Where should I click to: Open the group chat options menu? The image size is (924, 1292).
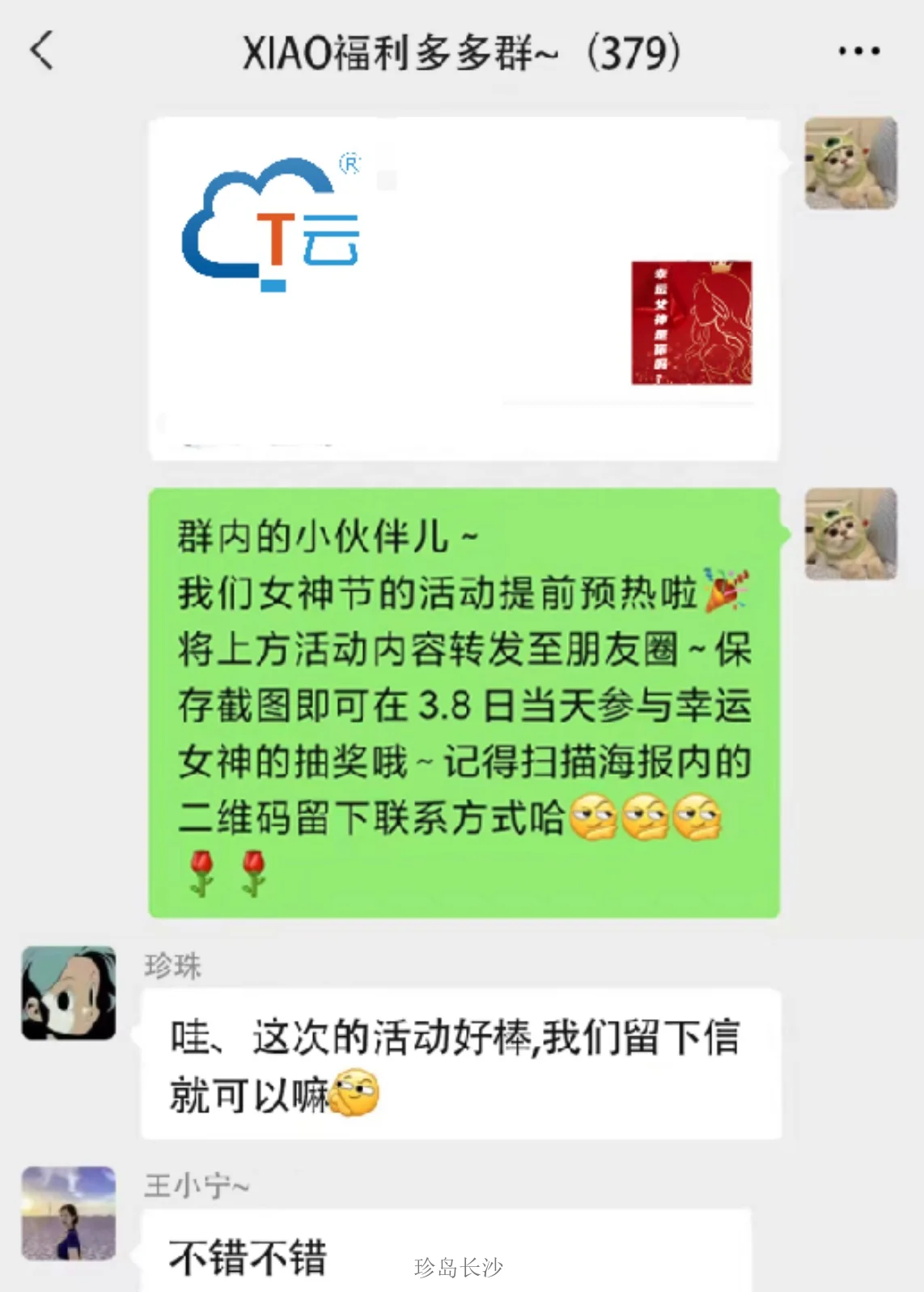tap(858, 52)
